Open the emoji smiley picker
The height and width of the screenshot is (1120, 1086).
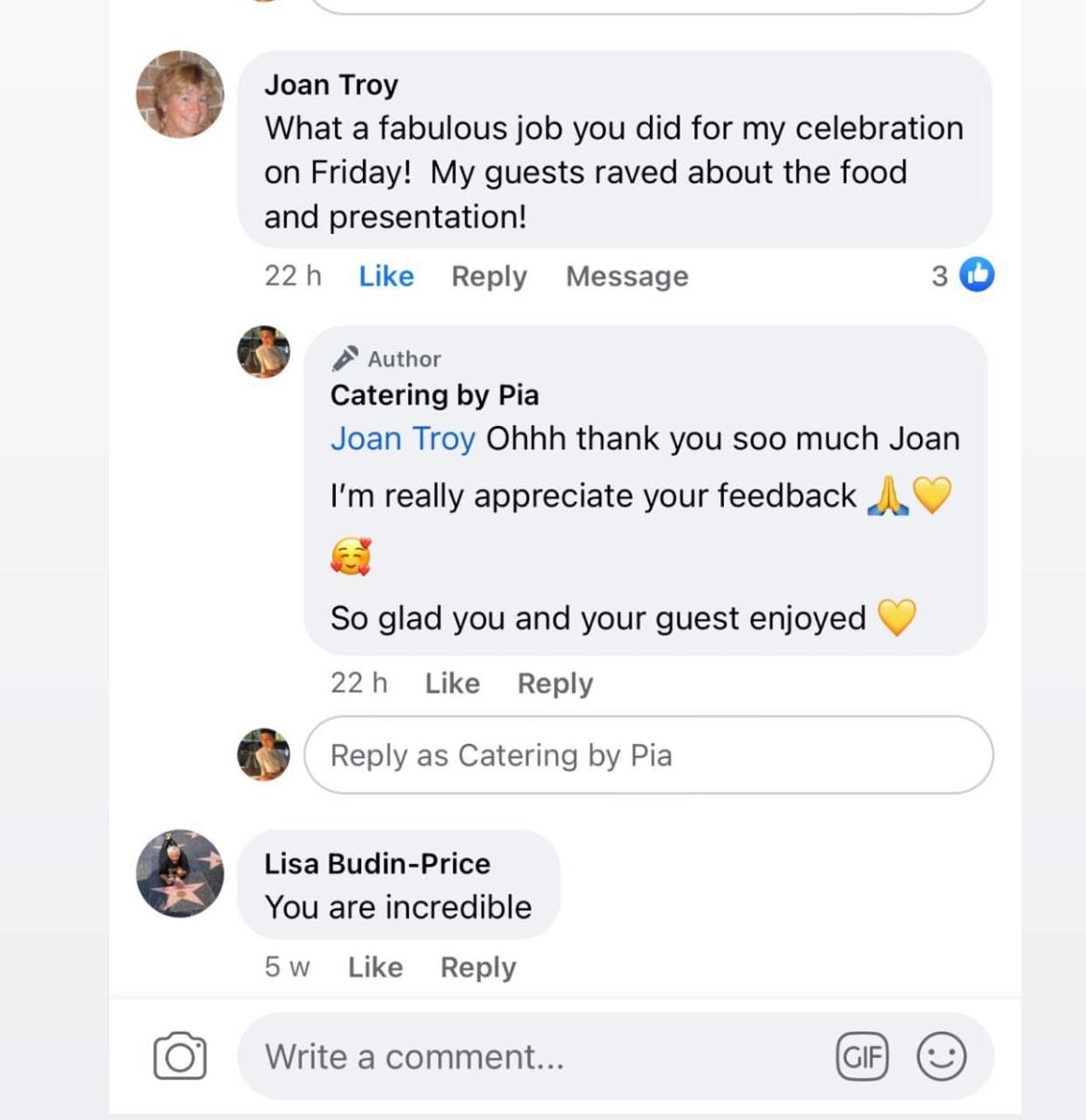(x=941, y=1056)
